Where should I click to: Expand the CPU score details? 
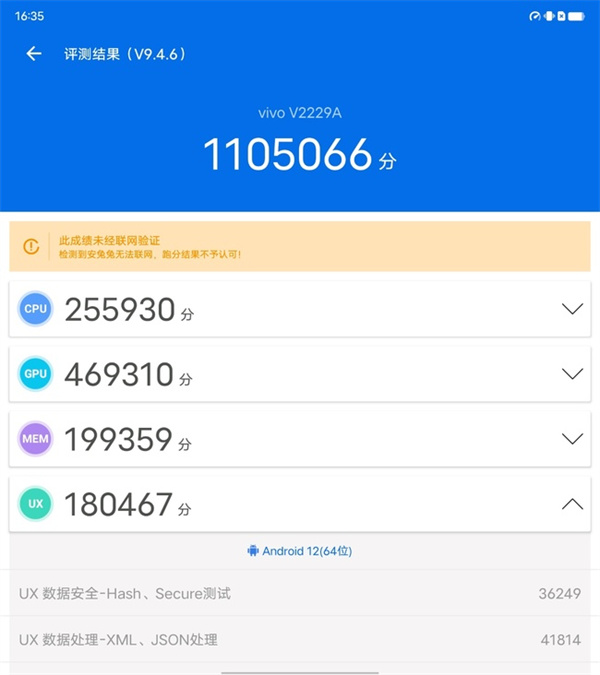[x=572, y=309]
